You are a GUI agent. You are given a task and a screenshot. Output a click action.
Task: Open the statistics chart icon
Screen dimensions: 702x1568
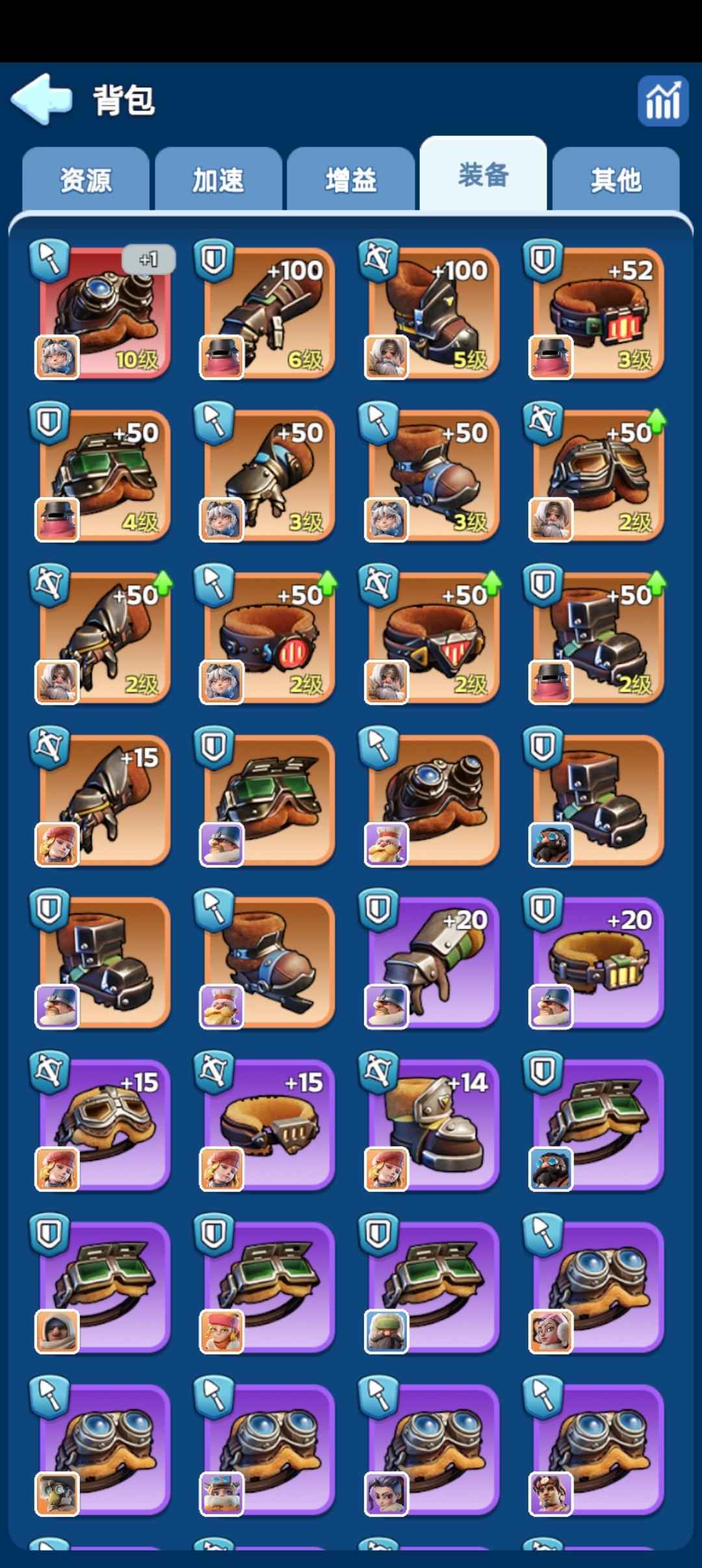coord(662,101)
